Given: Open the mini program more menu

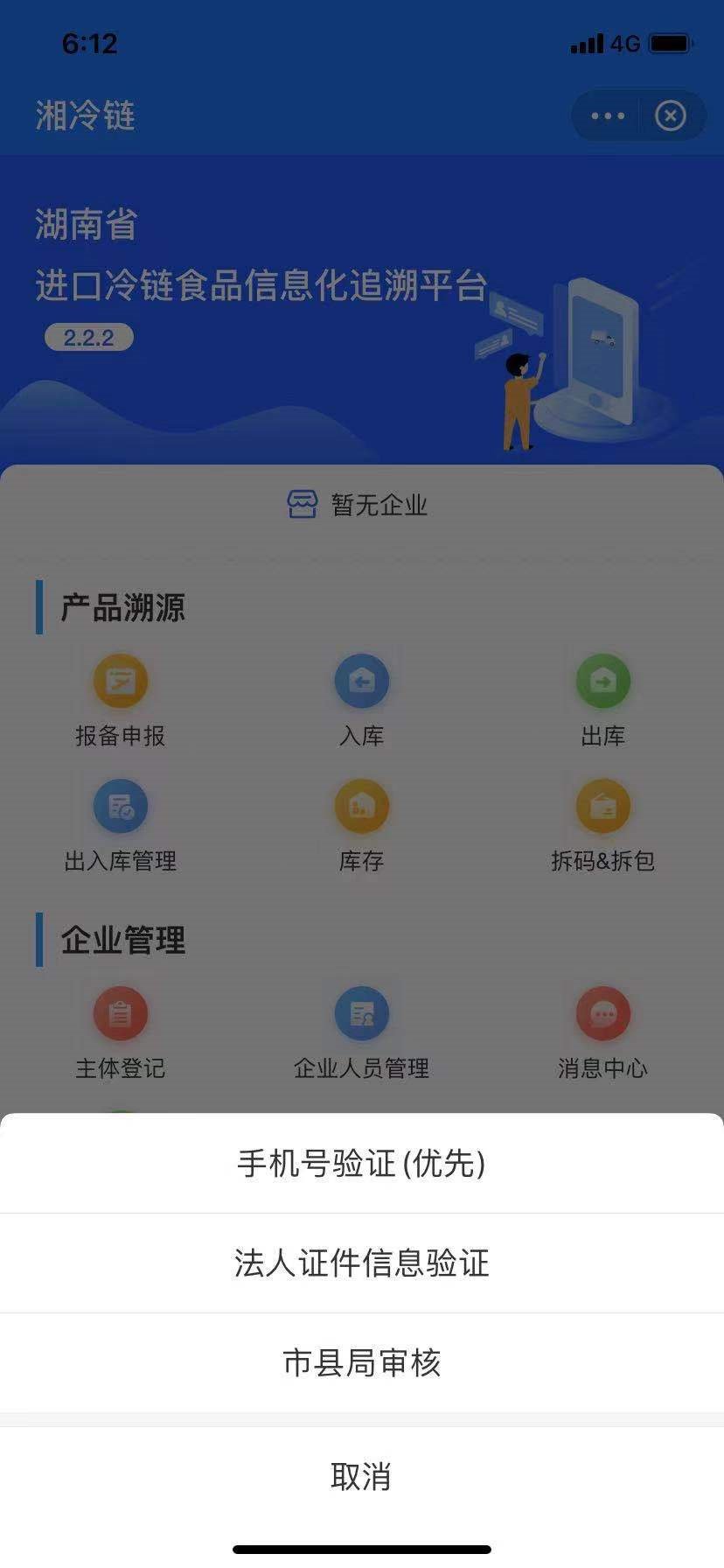Looking at the screenshot, I should point(608,116).
